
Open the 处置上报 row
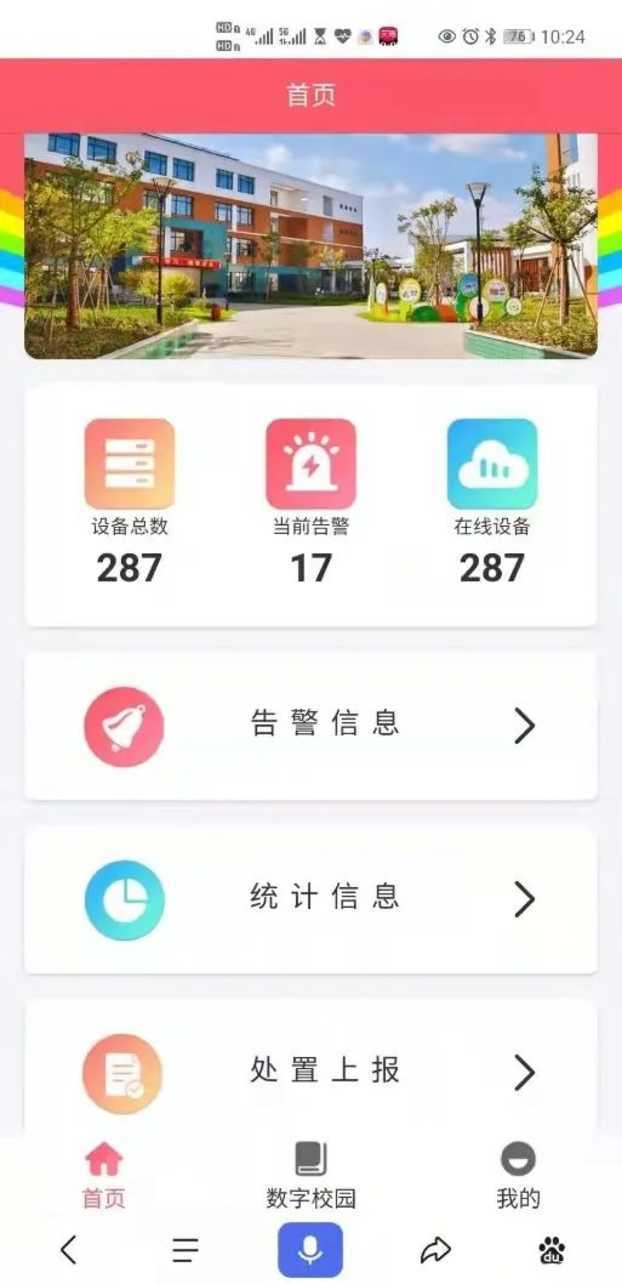click(310, 1072)
